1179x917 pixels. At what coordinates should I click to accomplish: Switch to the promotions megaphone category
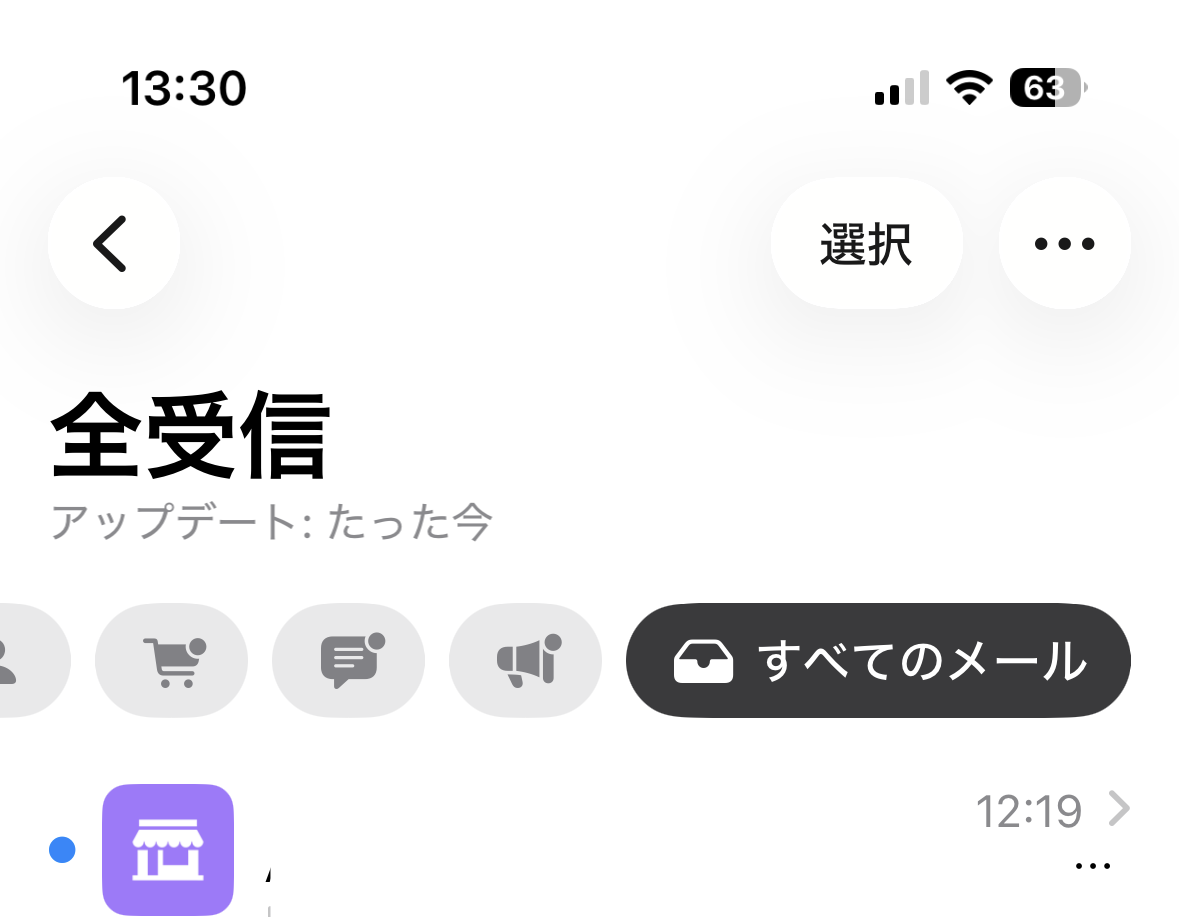[526, 660]
